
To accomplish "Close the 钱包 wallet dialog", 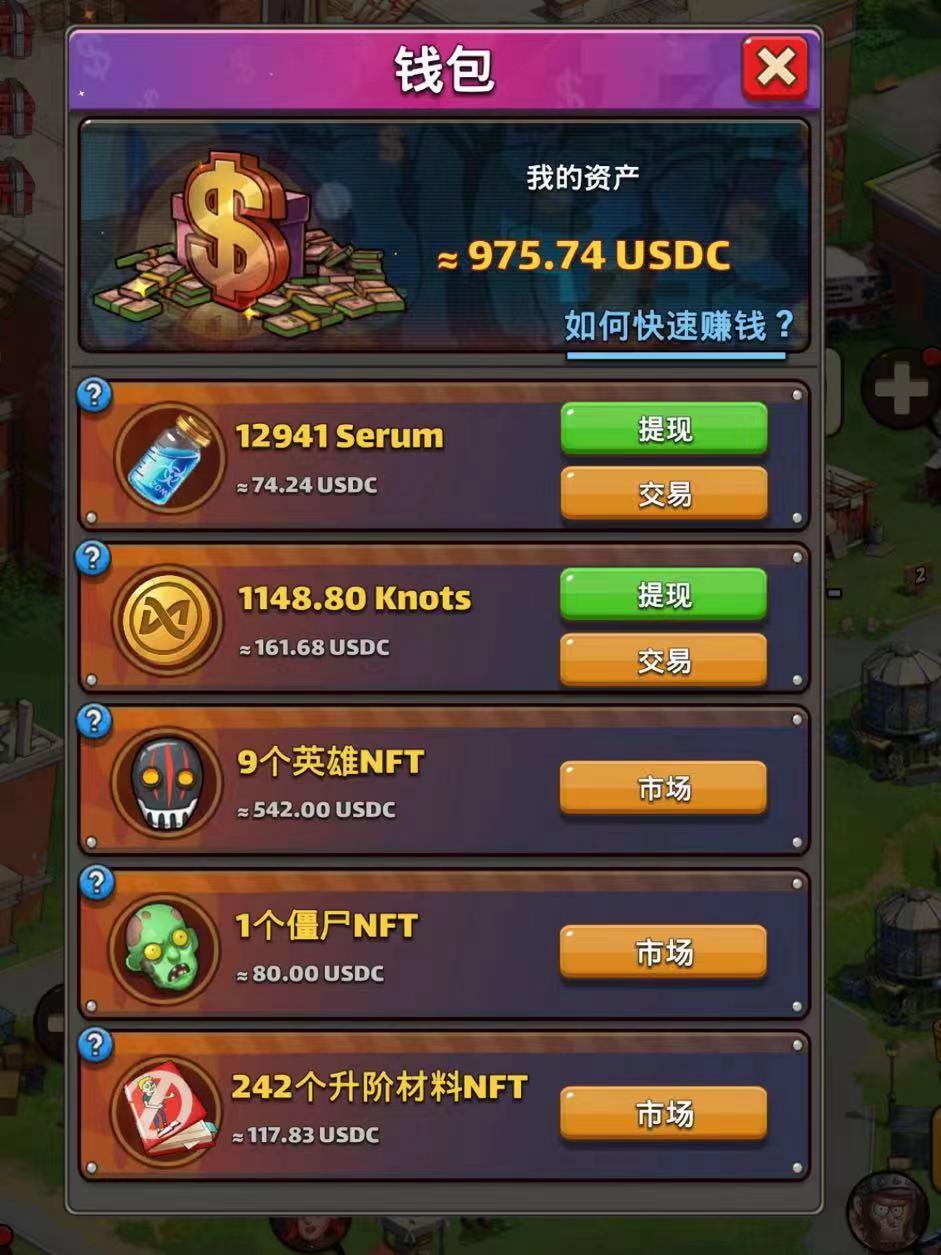I will (x=775, y=69).
